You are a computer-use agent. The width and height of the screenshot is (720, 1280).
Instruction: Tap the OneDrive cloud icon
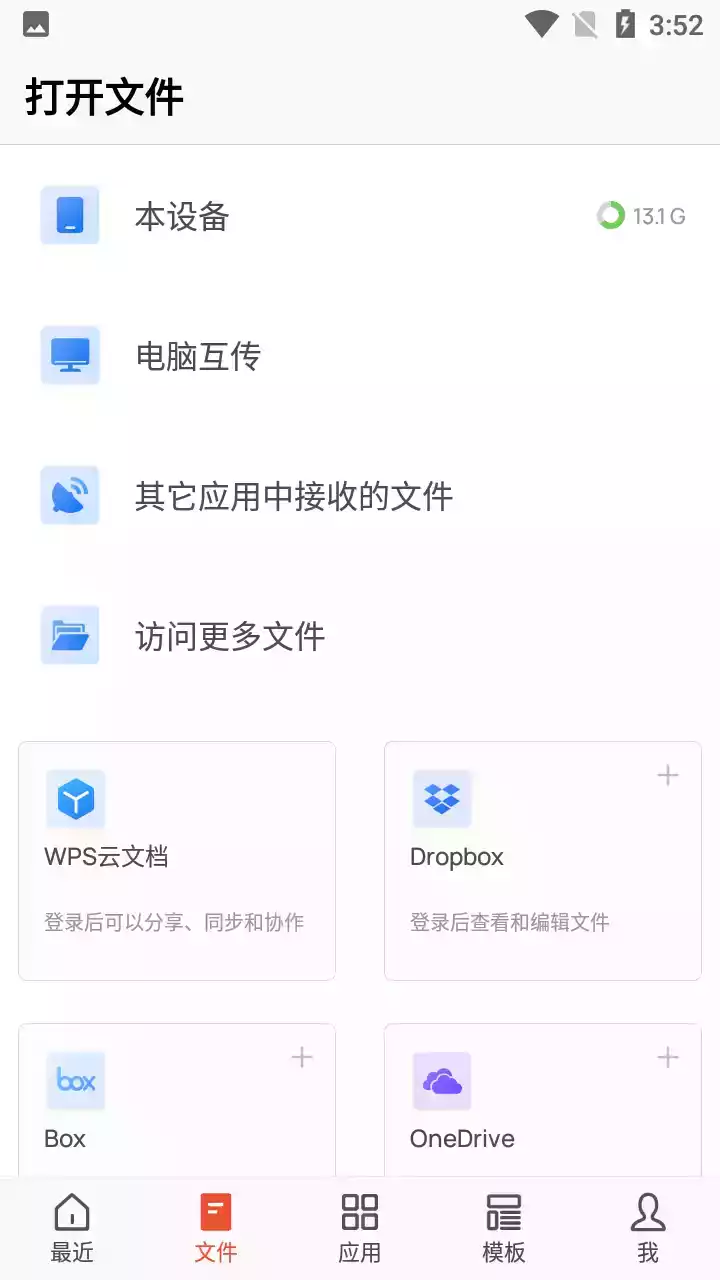[442, 1080]
